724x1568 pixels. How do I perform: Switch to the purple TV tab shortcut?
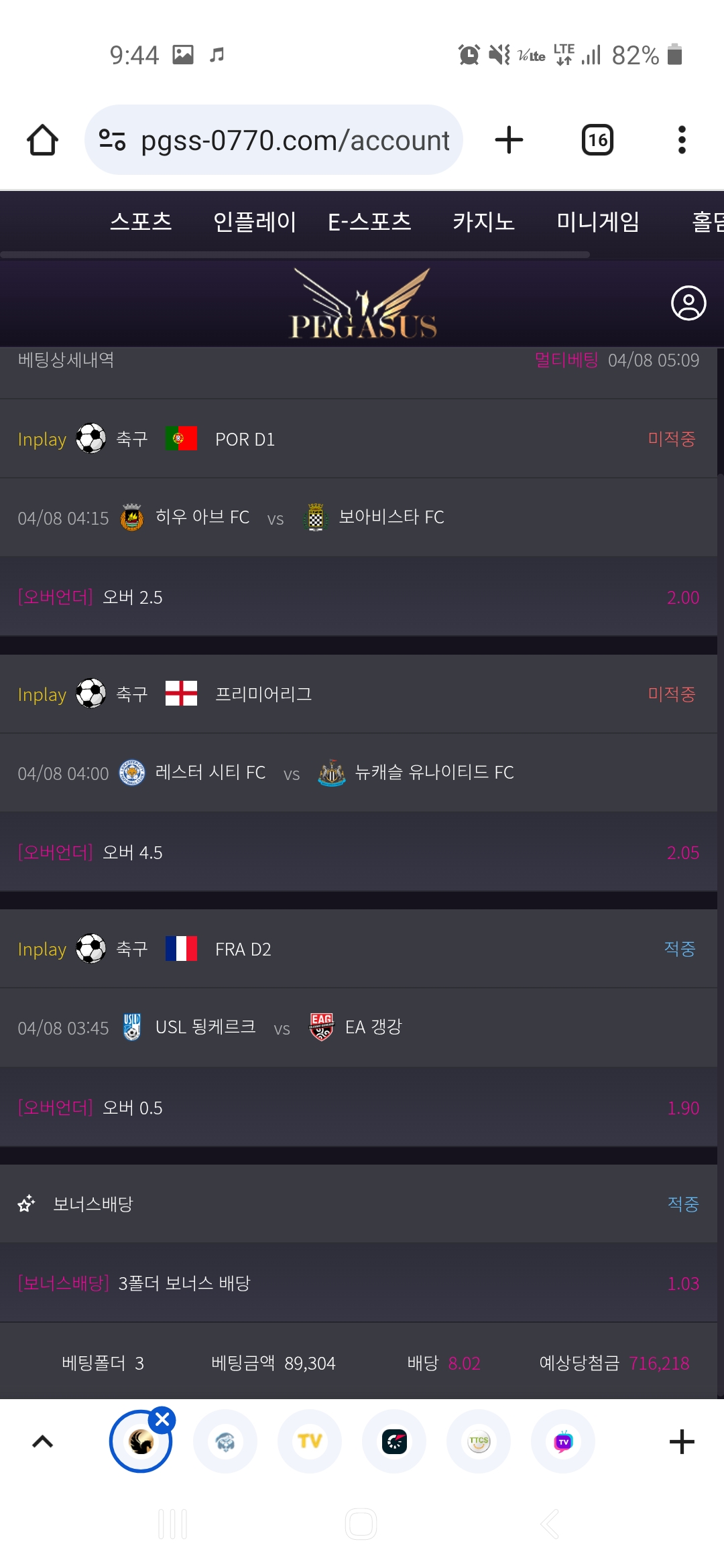[563, 1441]
